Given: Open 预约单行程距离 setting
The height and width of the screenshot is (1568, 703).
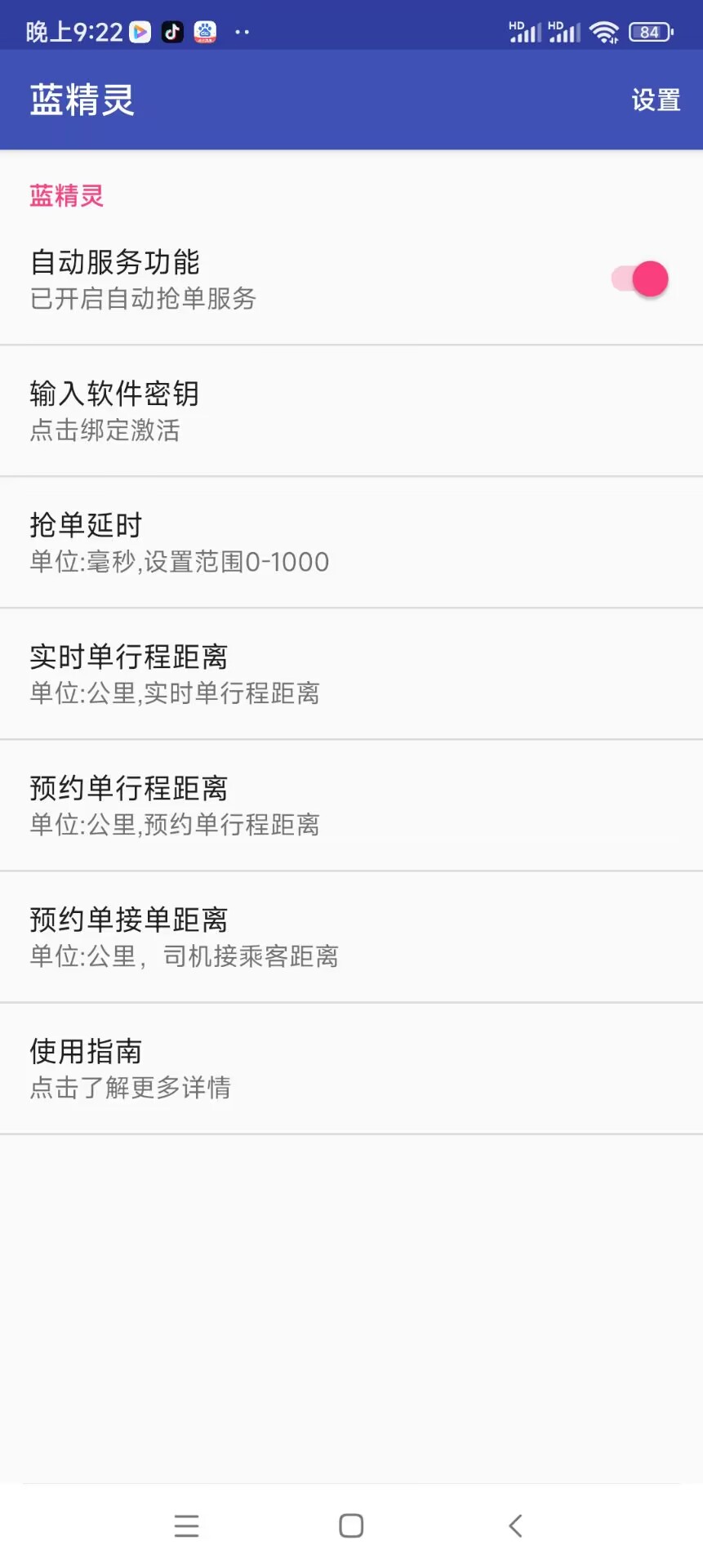Looking at the screenshot, I should pos(351,805).
